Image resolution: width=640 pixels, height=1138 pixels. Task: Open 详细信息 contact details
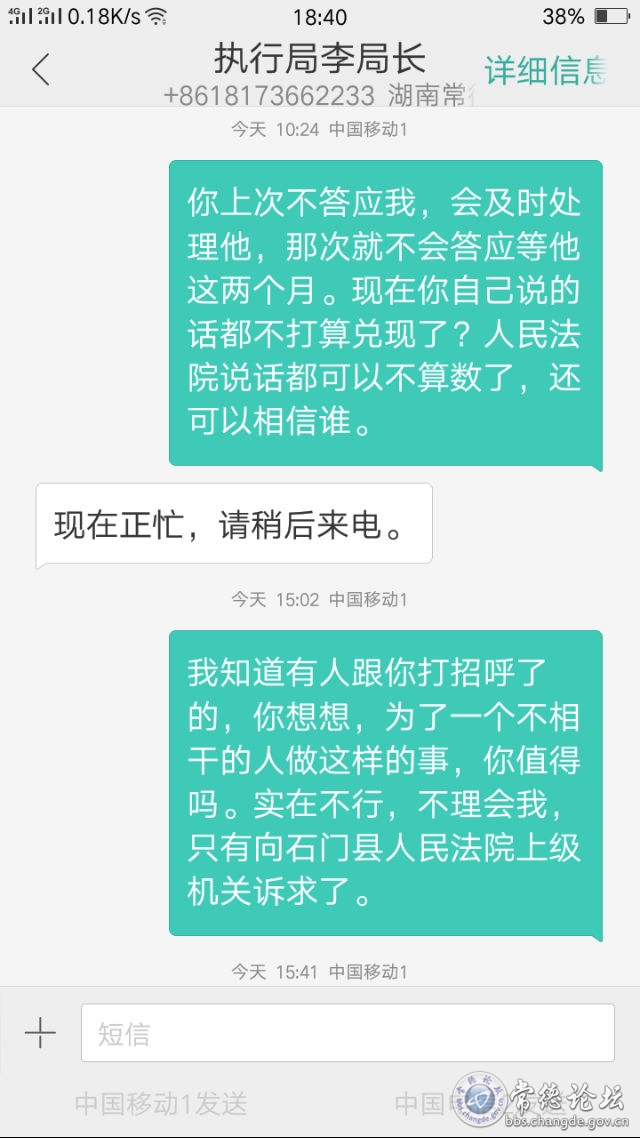[545, 70]
